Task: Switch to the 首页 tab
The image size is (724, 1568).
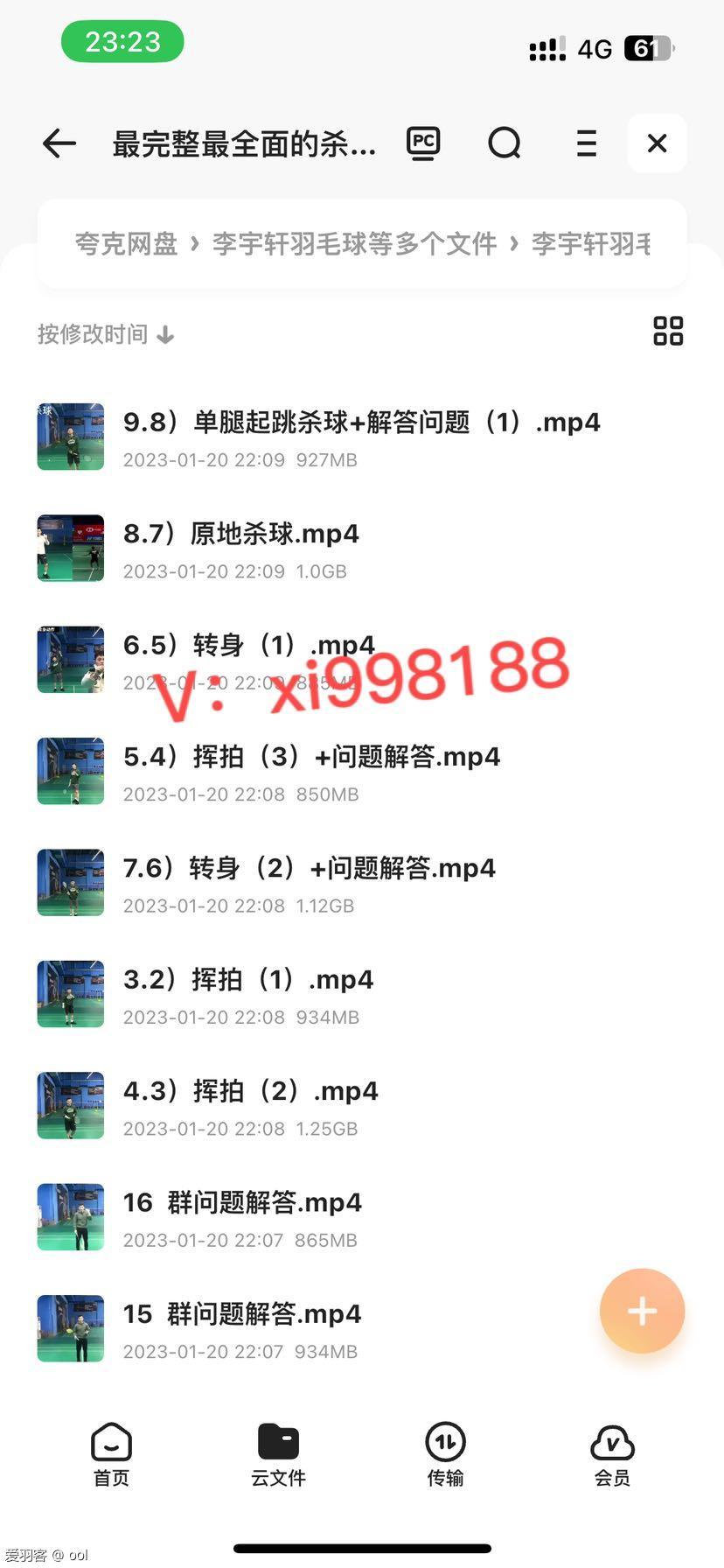Action: (111, 1454)
